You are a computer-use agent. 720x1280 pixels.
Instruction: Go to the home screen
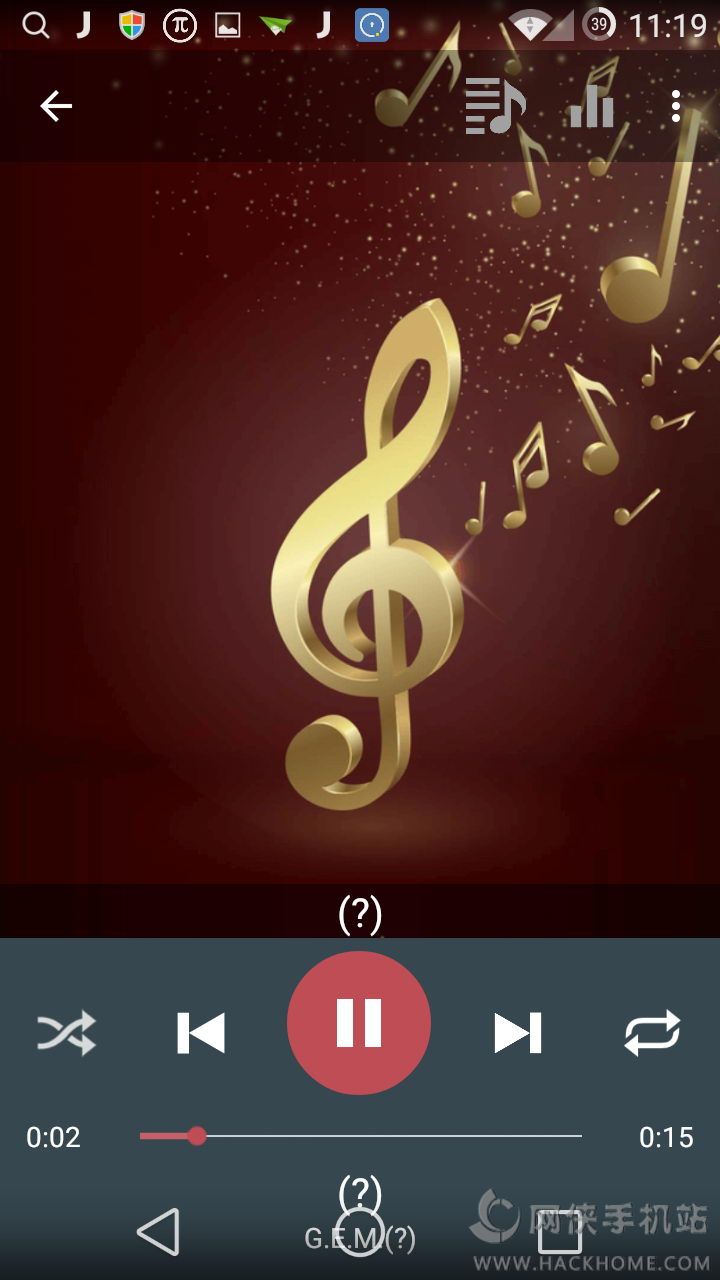tap(360, 1231)
